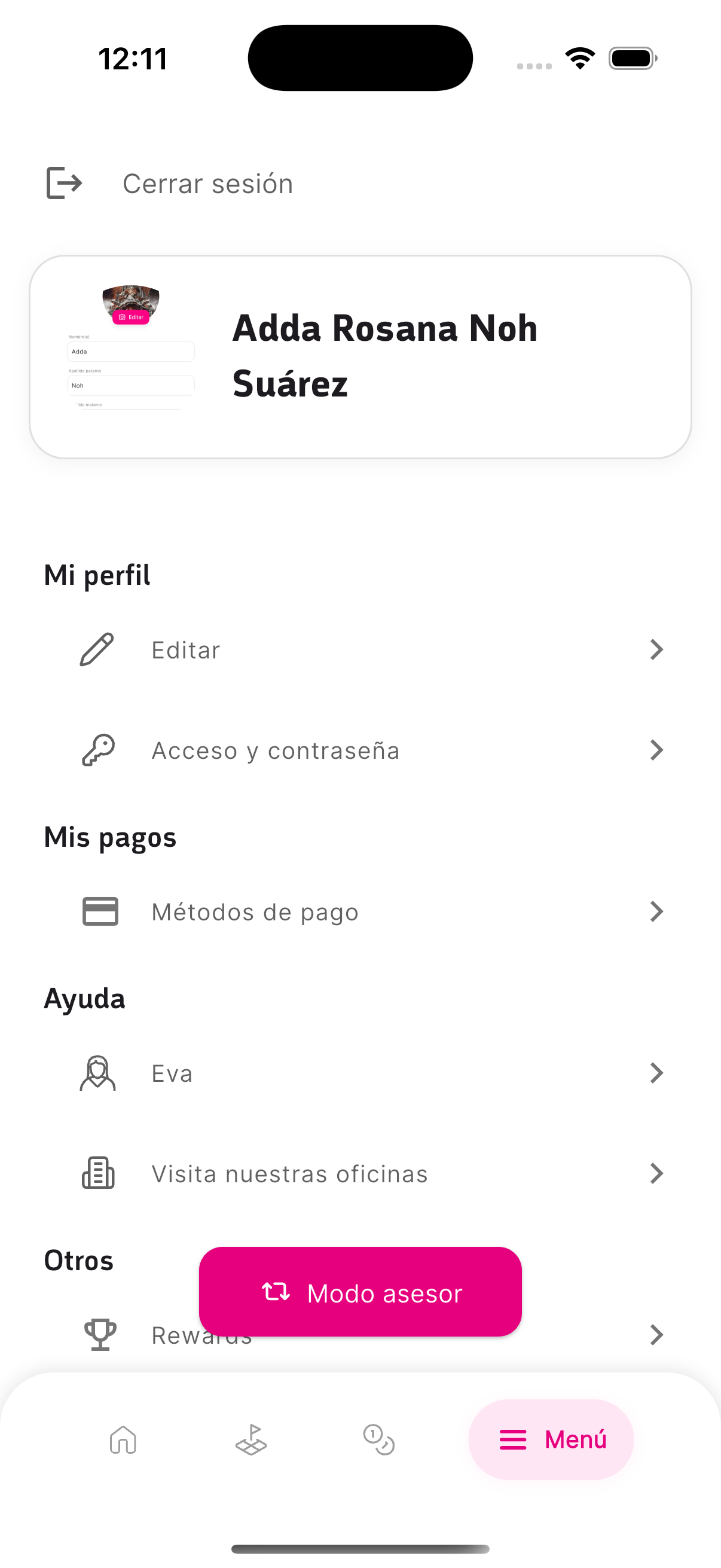Select the Rewards menu entry
721x1568 pixels.
point(201,1334)
